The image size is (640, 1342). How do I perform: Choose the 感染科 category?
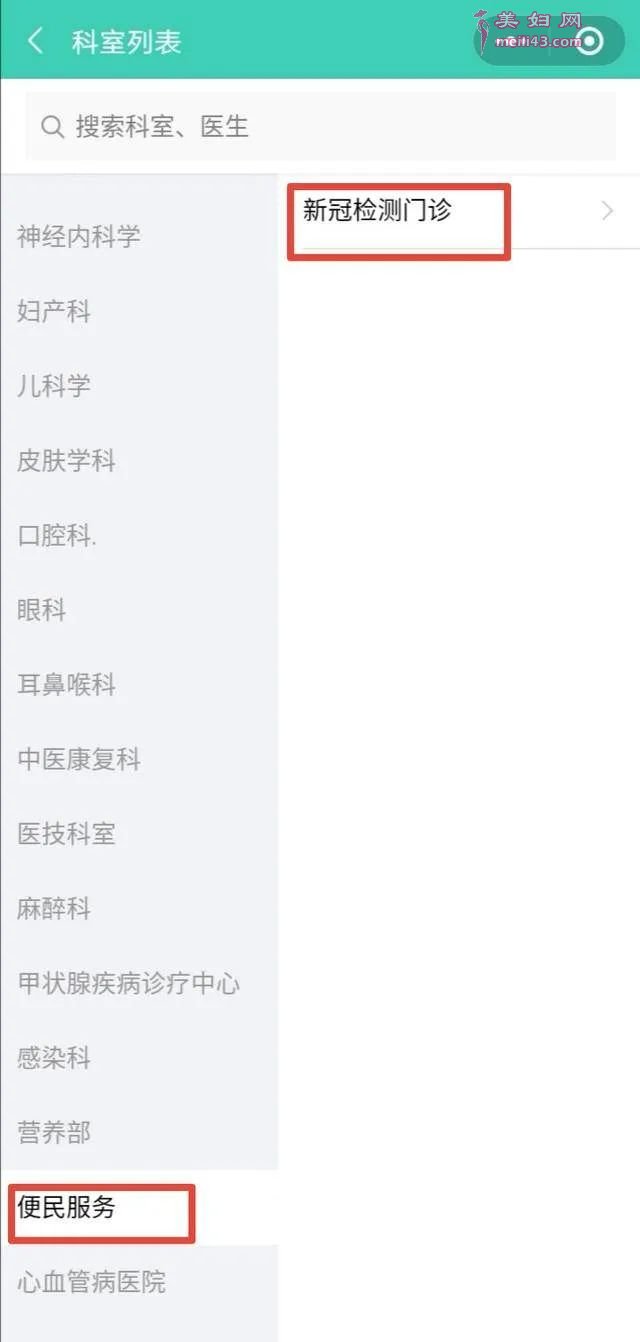point(55,1058)
